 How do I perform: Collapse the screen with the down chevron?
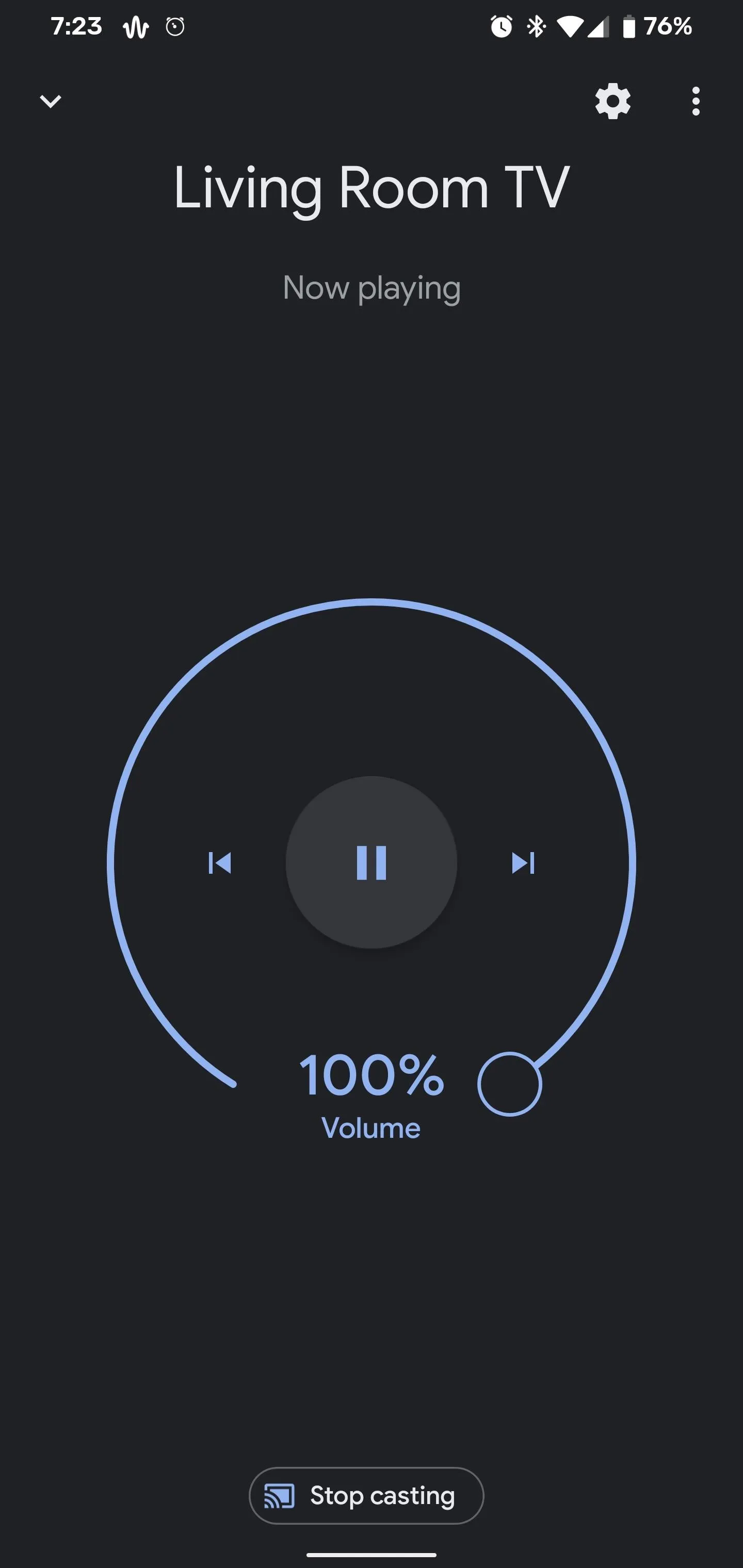50,101
